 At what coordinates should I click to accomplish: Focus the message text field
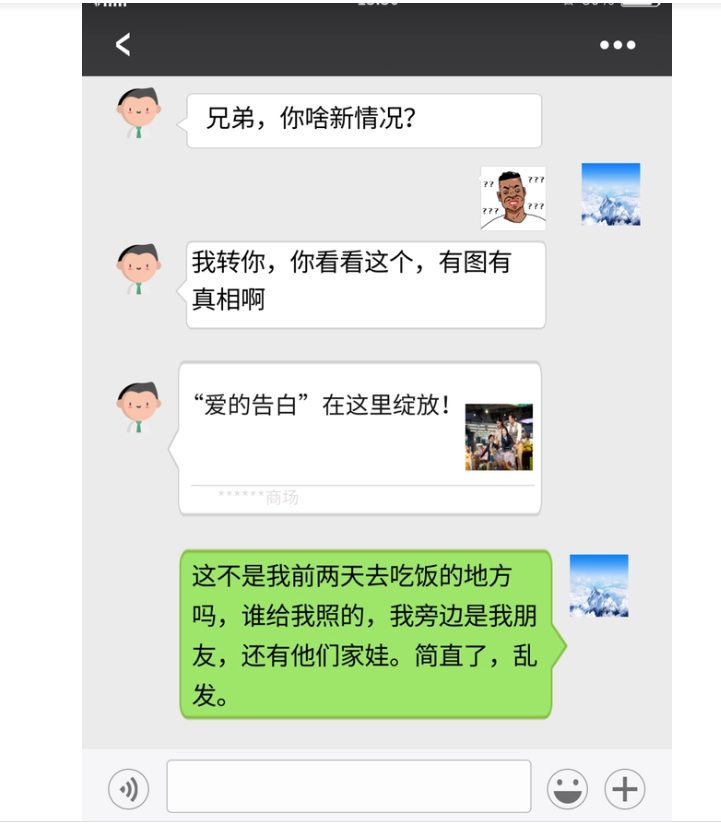(x=348, y=787)
